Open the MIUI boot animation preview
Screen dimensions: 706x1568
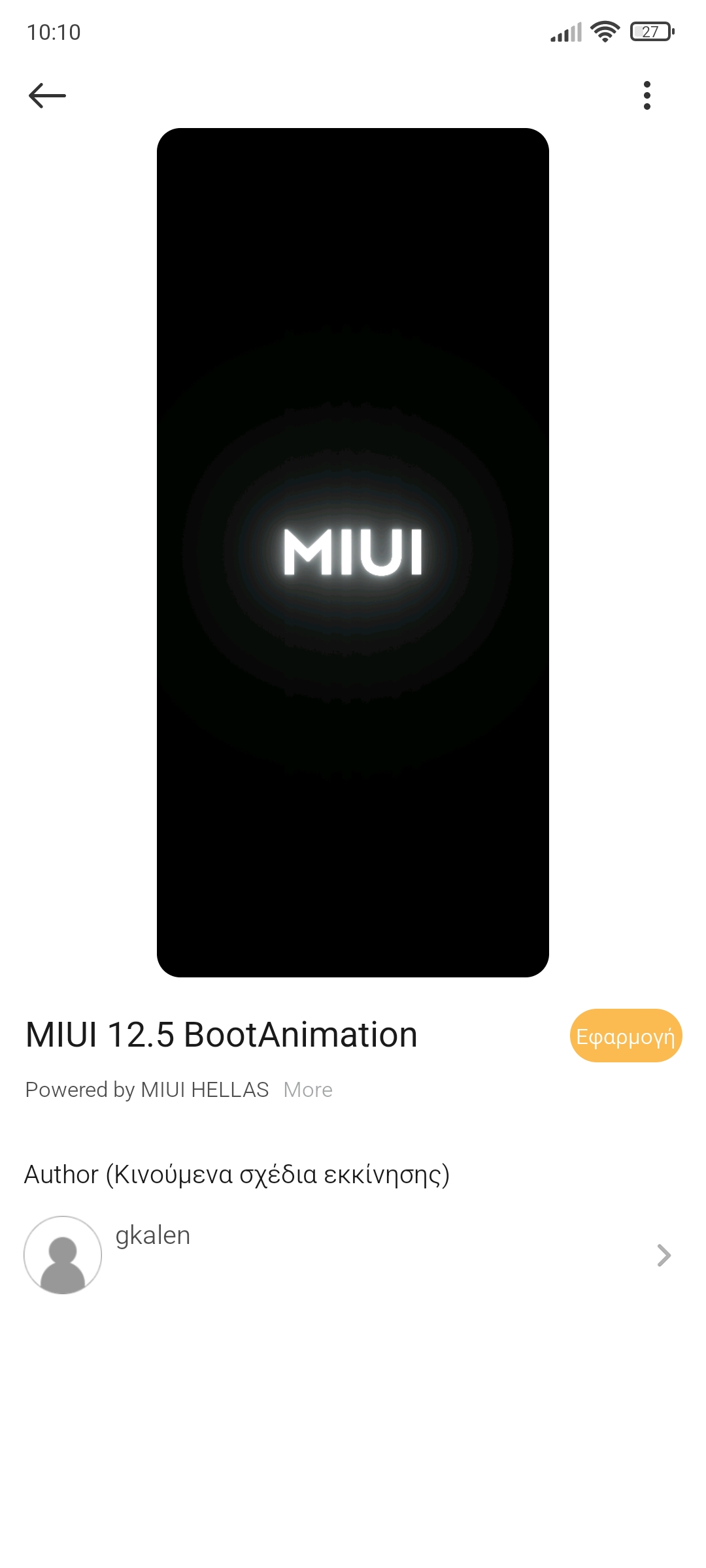point(353,553)
